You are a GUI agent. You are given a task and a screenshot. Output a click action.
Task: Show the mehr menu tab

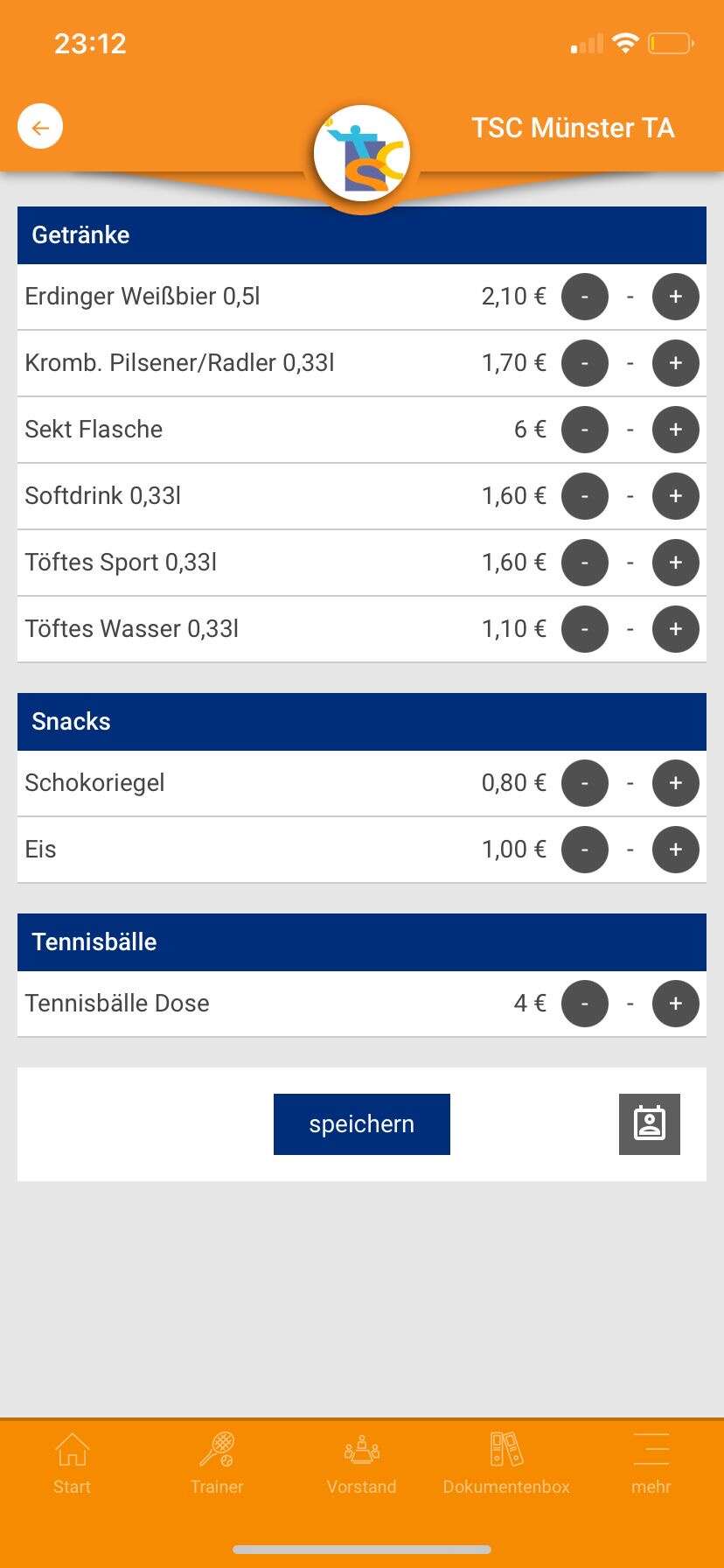tap(651, 1463)
